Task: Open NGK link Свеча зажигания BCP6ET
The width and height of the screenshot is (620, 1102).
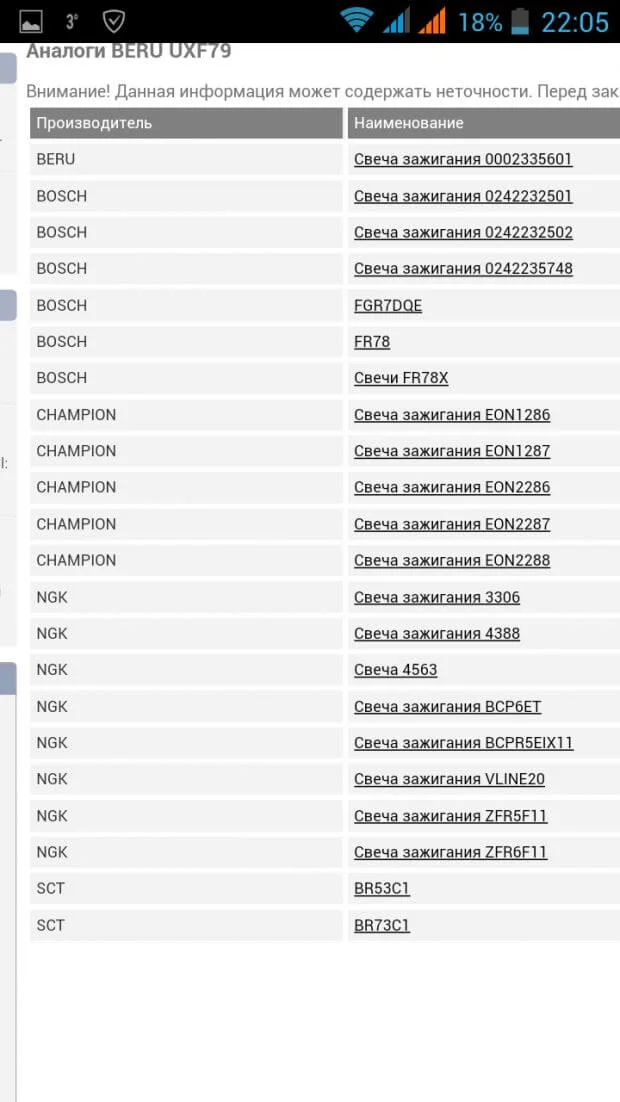Action: 447,706
